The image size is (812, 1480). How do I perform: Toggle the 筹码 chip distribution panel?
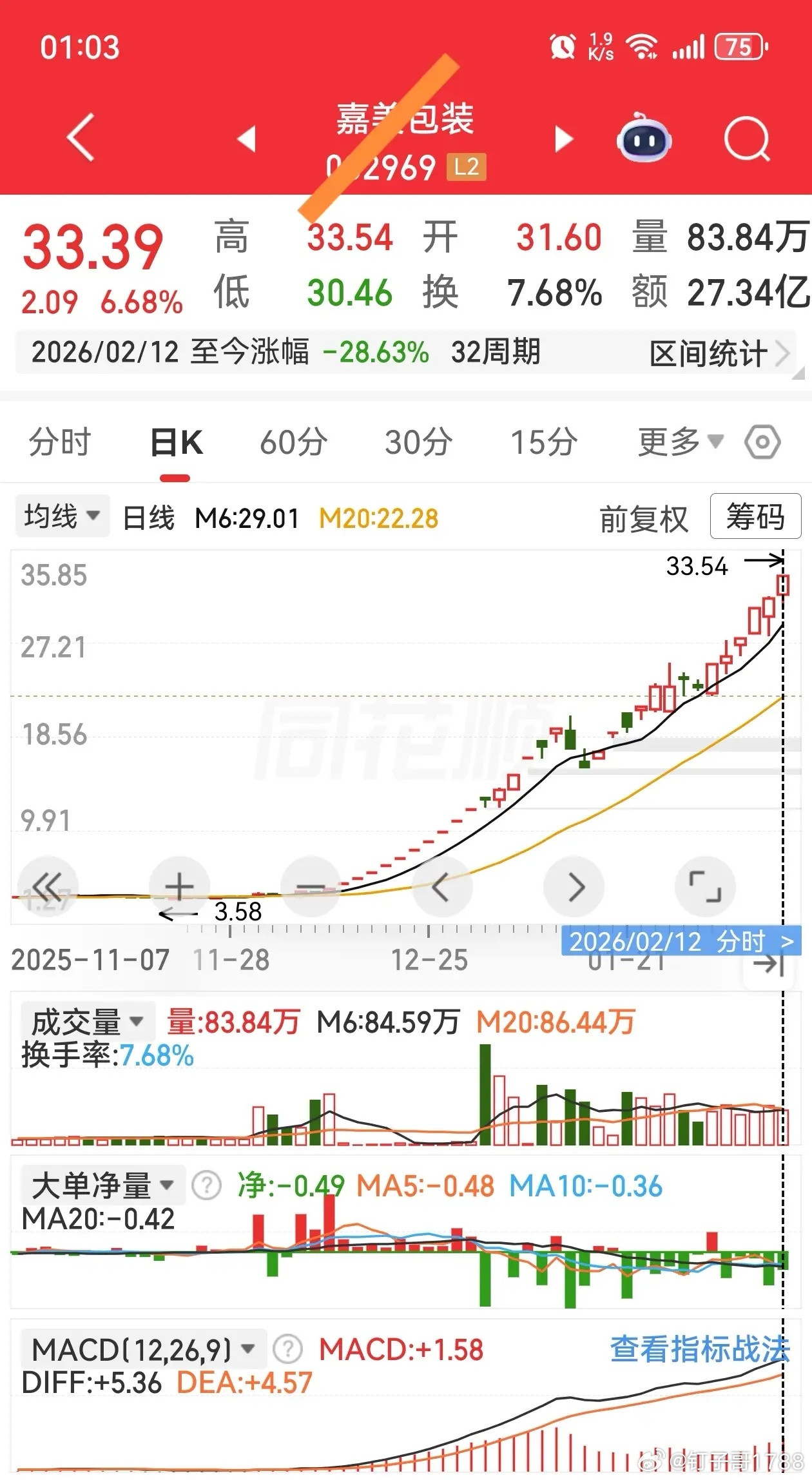pos(754,516)
